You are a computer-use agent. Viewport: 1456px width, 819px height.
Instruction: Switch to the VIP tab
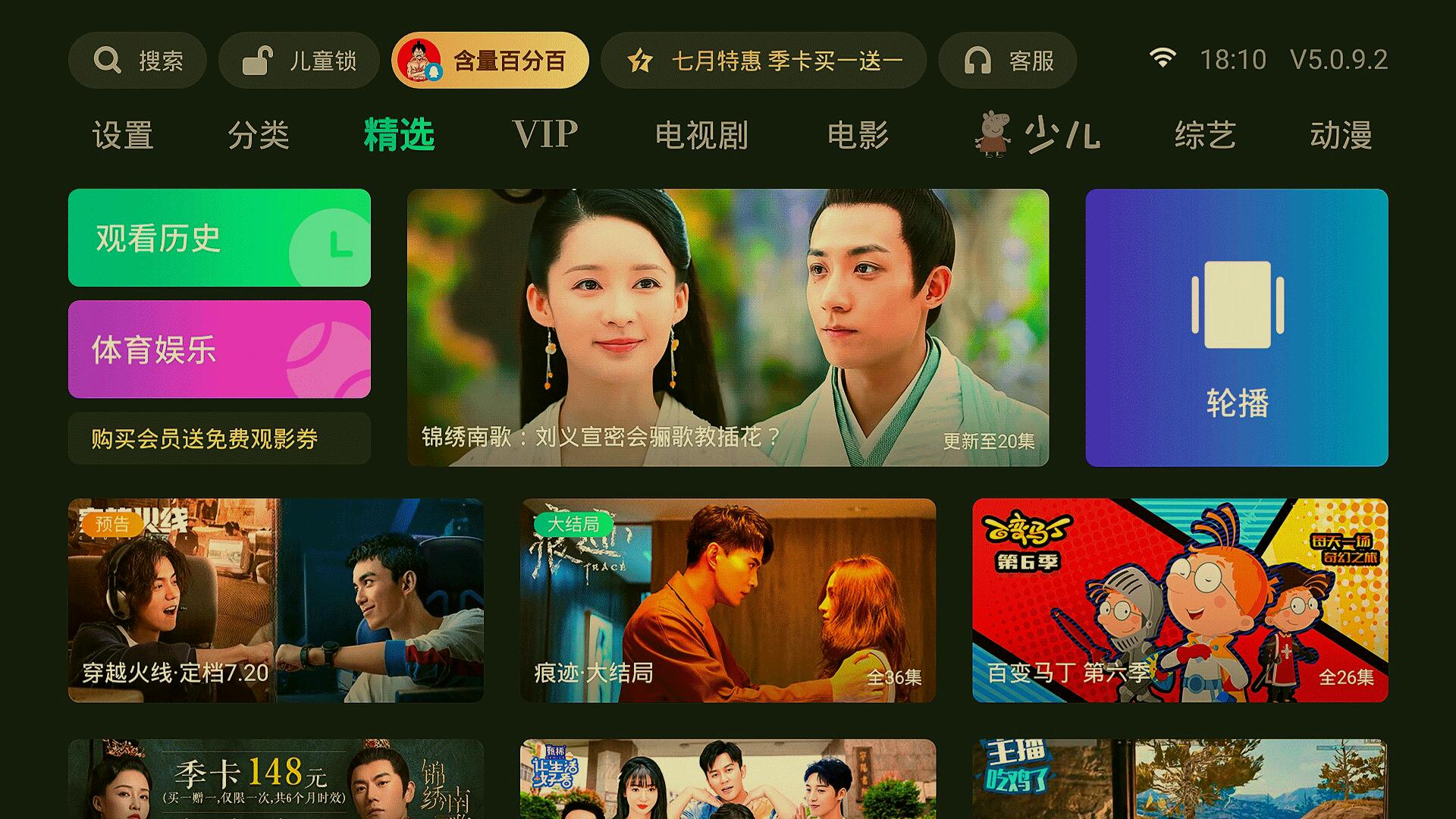pos(544,134)
